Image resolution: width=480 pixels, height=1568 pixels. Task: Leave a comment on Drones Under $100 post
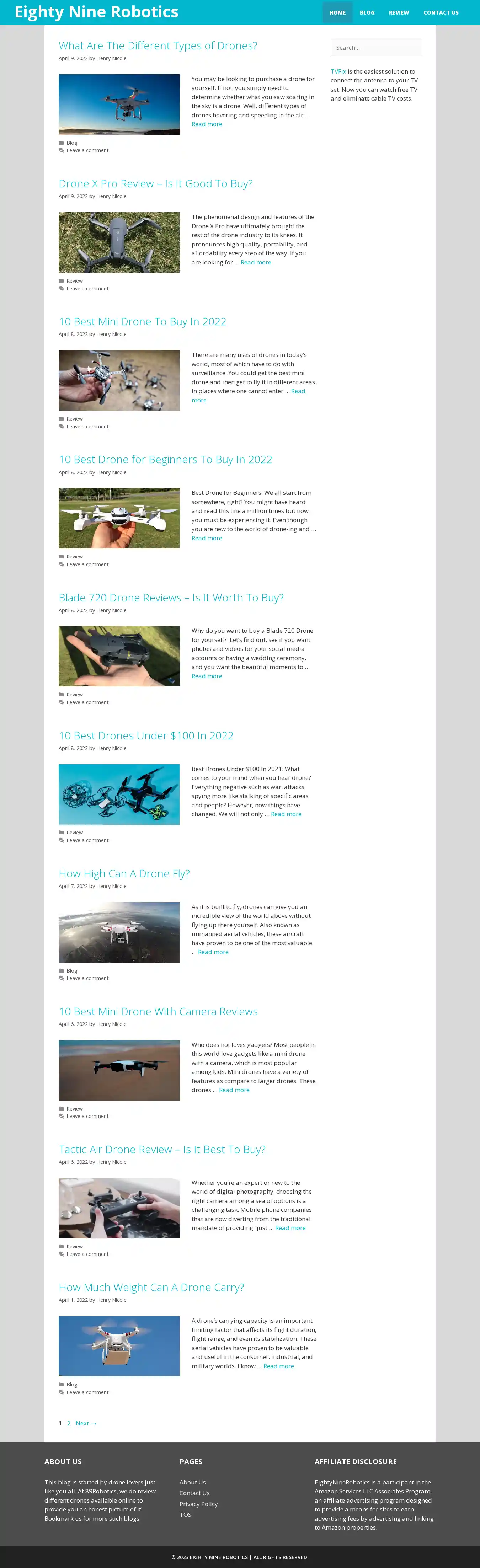[87, 840]
